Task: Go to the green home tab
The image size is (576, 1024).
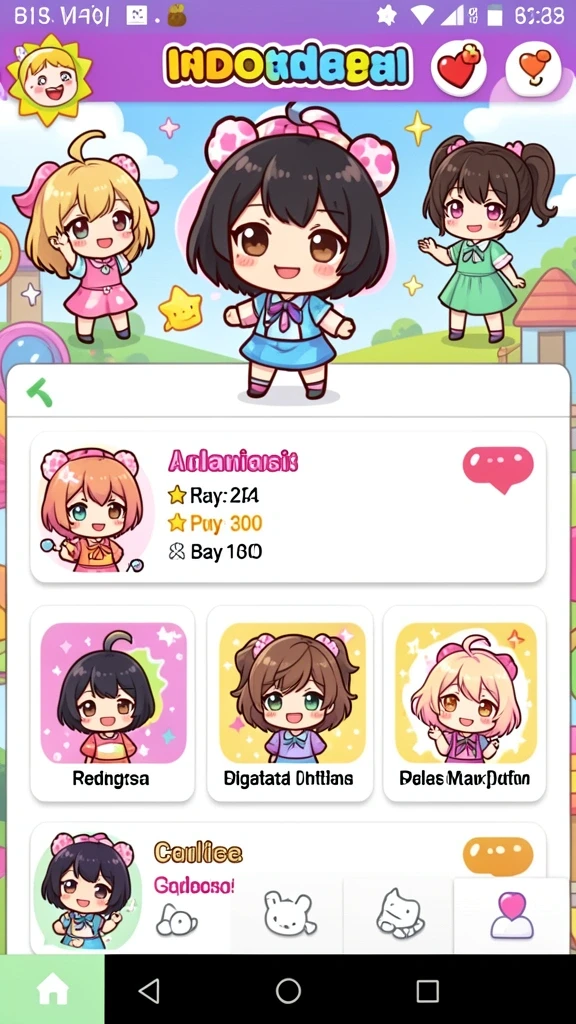Action: (52, 989)
